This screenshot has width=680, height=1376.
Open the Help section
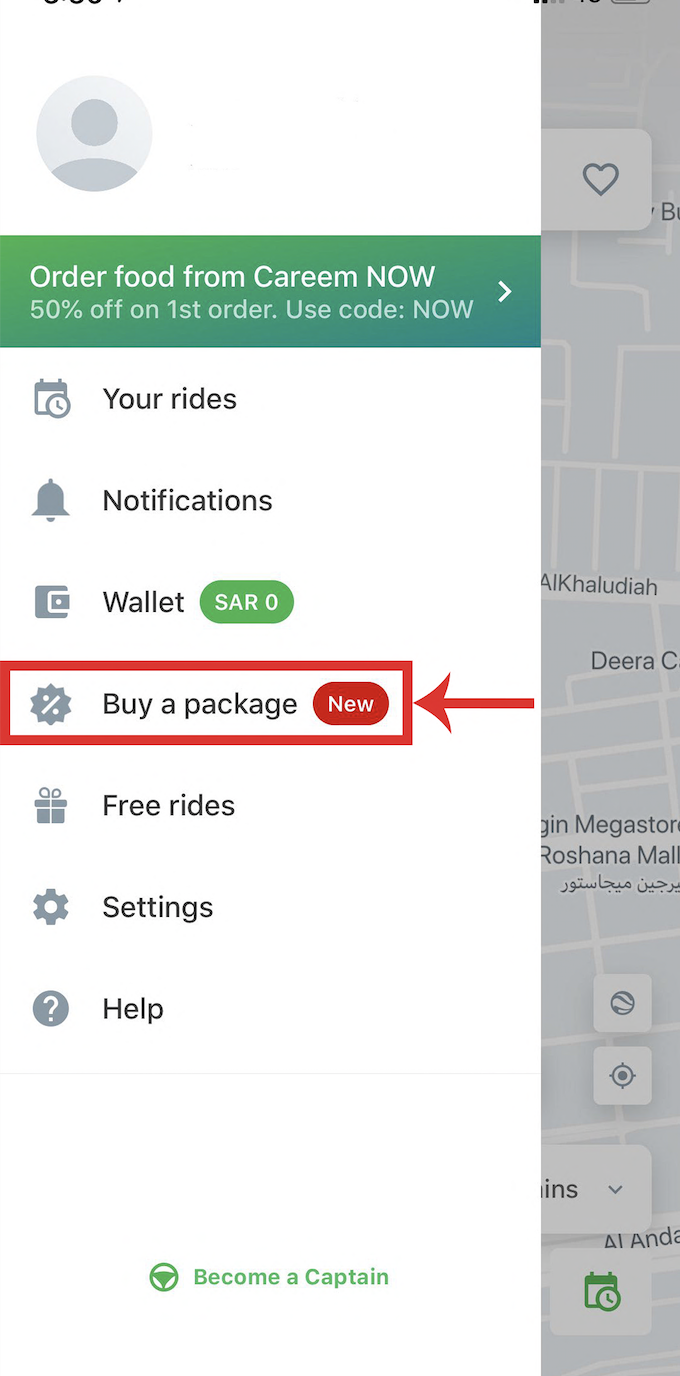point(270,1008)
